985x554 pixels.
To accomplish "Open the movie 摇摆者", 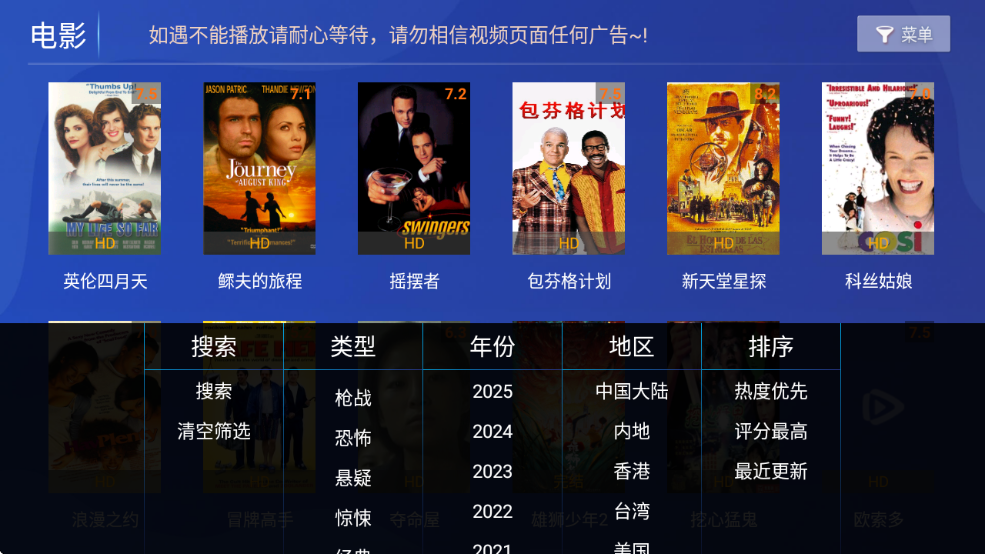I will click(x=414, y=168).
